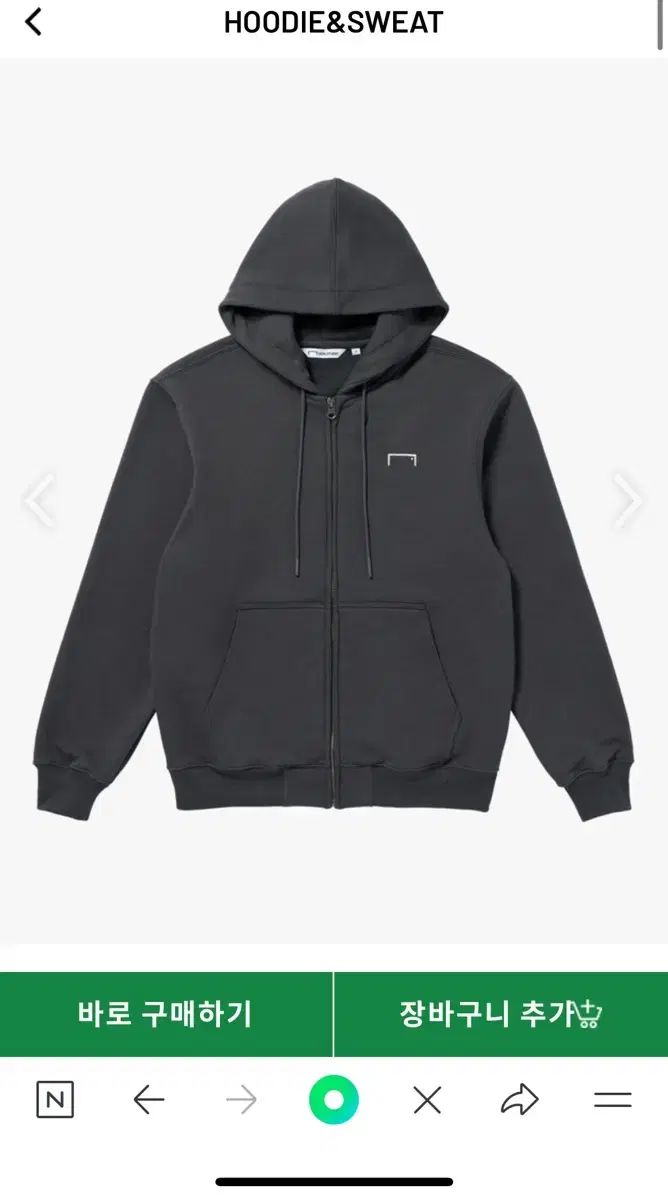The image size is (668, 1200).
Task: Add item with 장바구니 추가 button
Action: tap(500, 1014)
